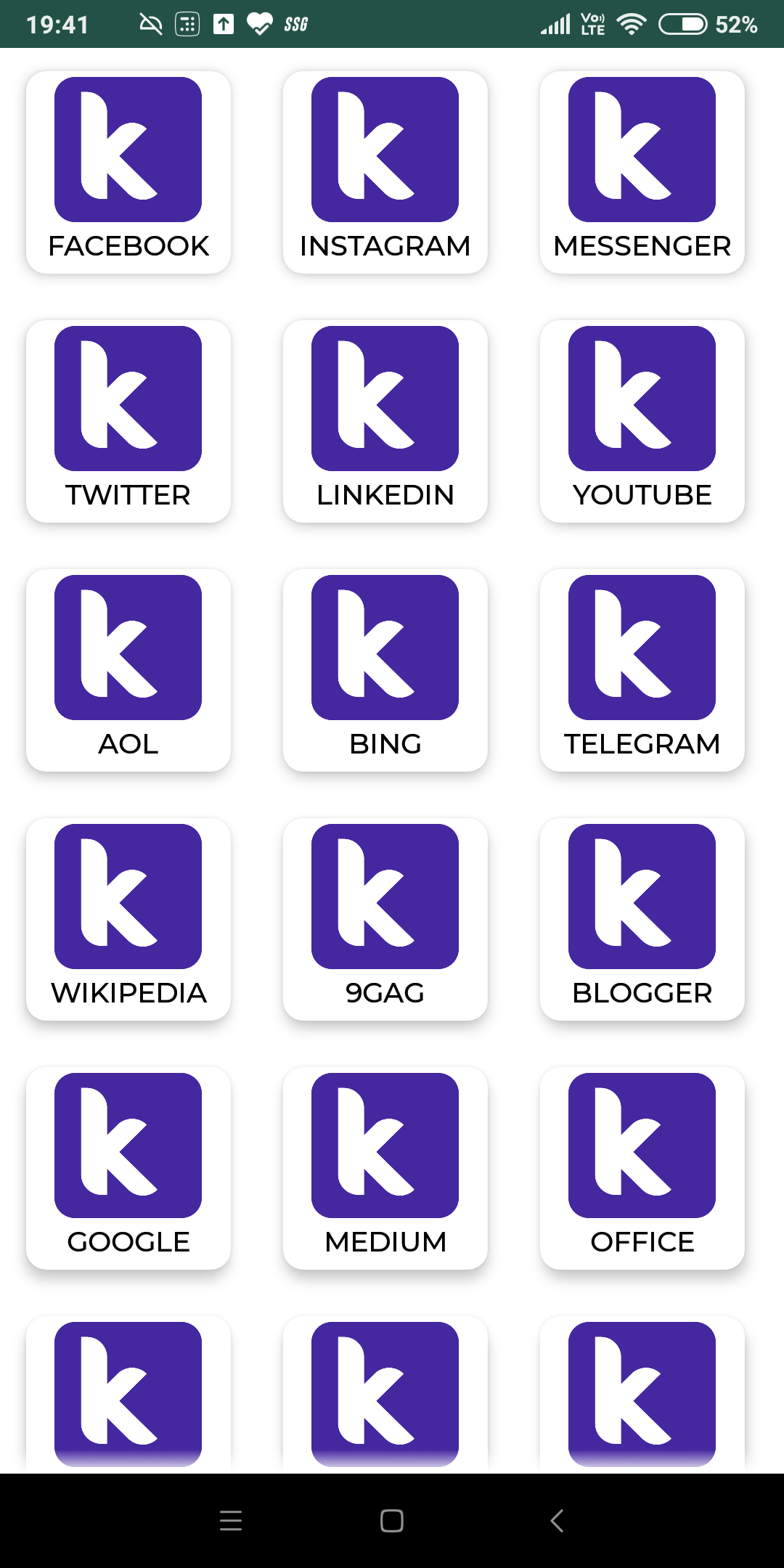Open the FACEBOOK tile
This screenshot has height=1568, width=784.
(x=128, y=172)
